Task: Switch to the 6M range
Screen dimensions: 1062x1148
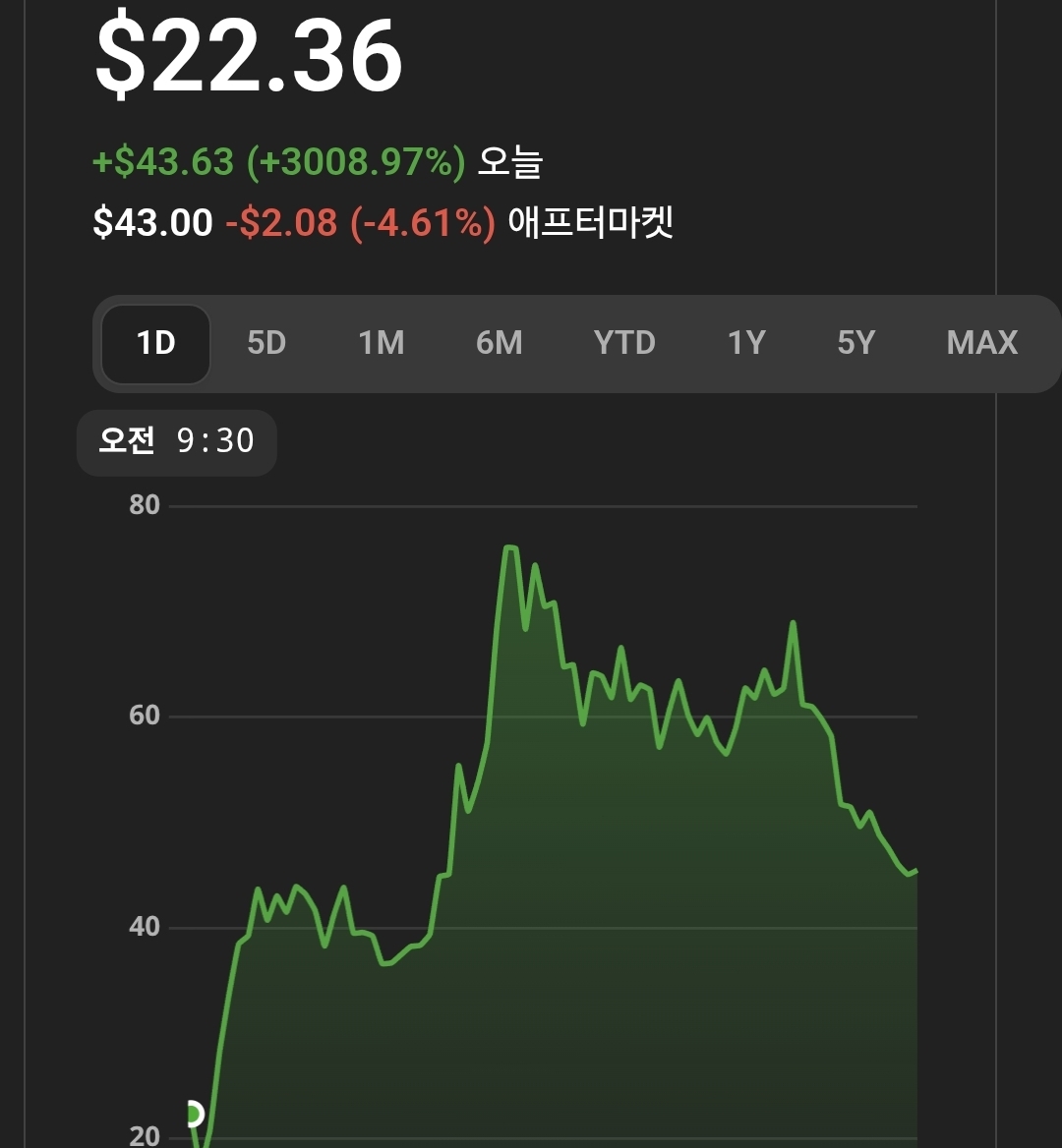Action: tap(500, 344)
